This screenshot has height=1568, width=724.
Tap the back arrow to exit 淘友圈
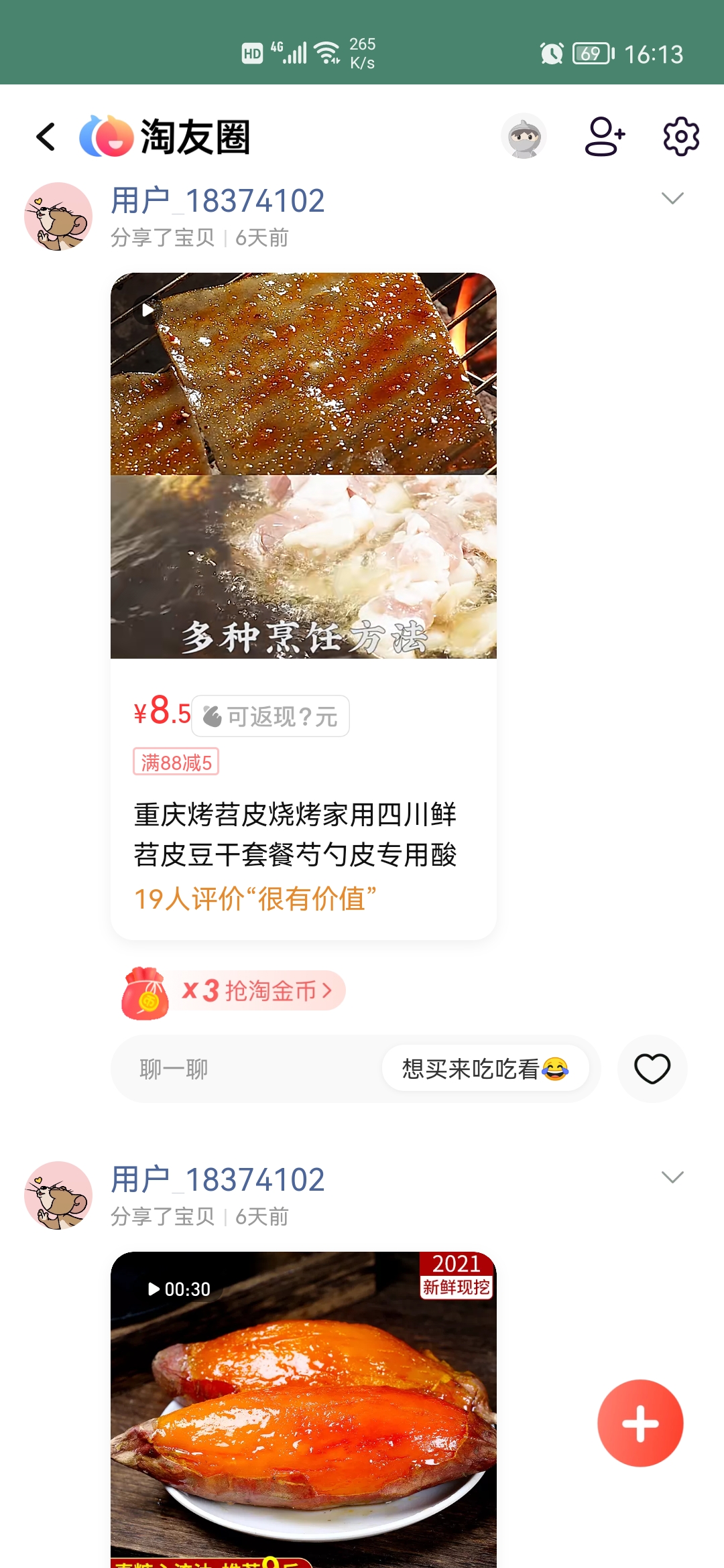pyautogui.click(x=44, y=135)
